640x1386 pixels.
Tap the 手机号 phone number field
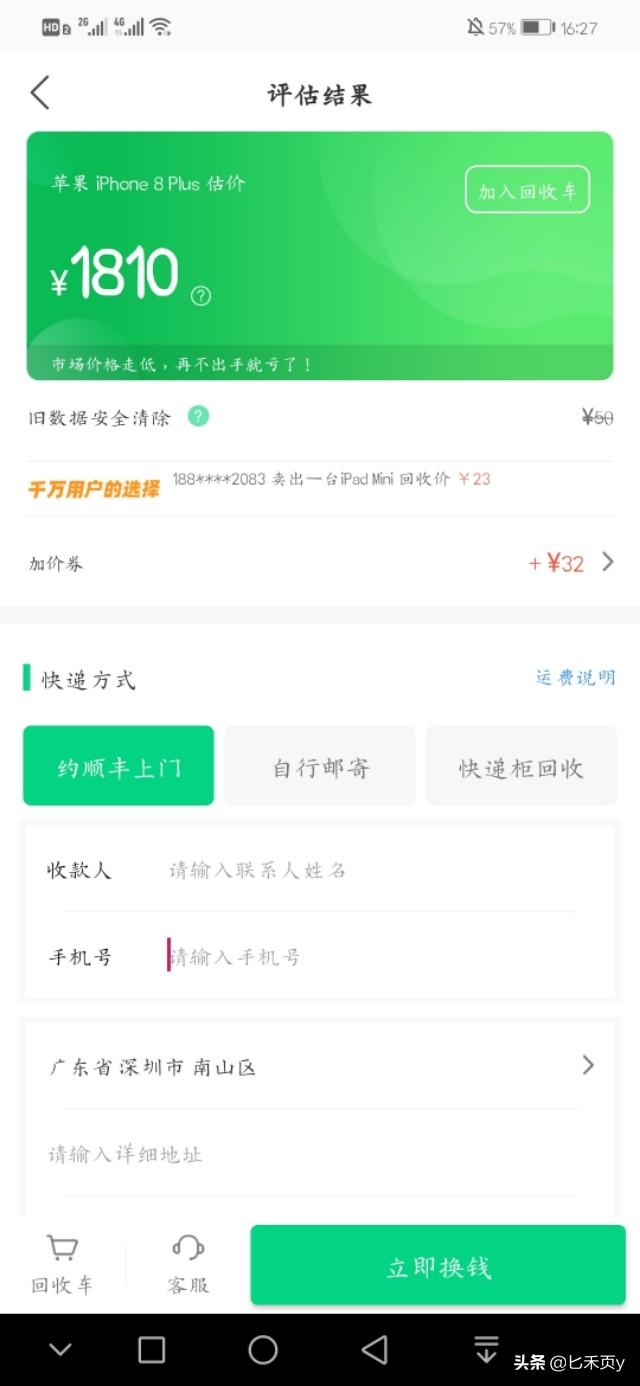(370, 957)
